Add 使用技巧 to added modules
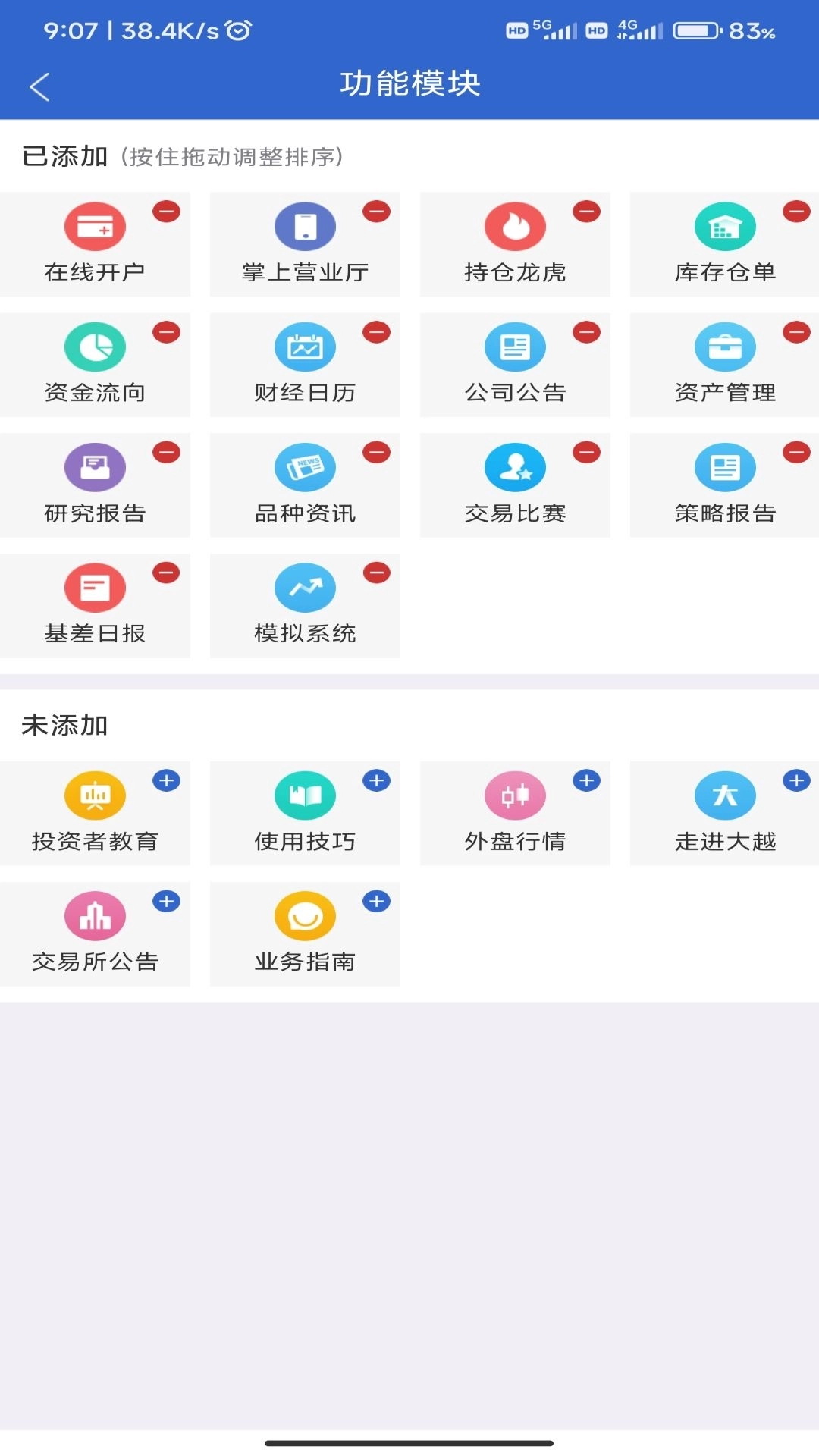The image size is (819, 1456). pyautogui.click(x=376, y=782)
